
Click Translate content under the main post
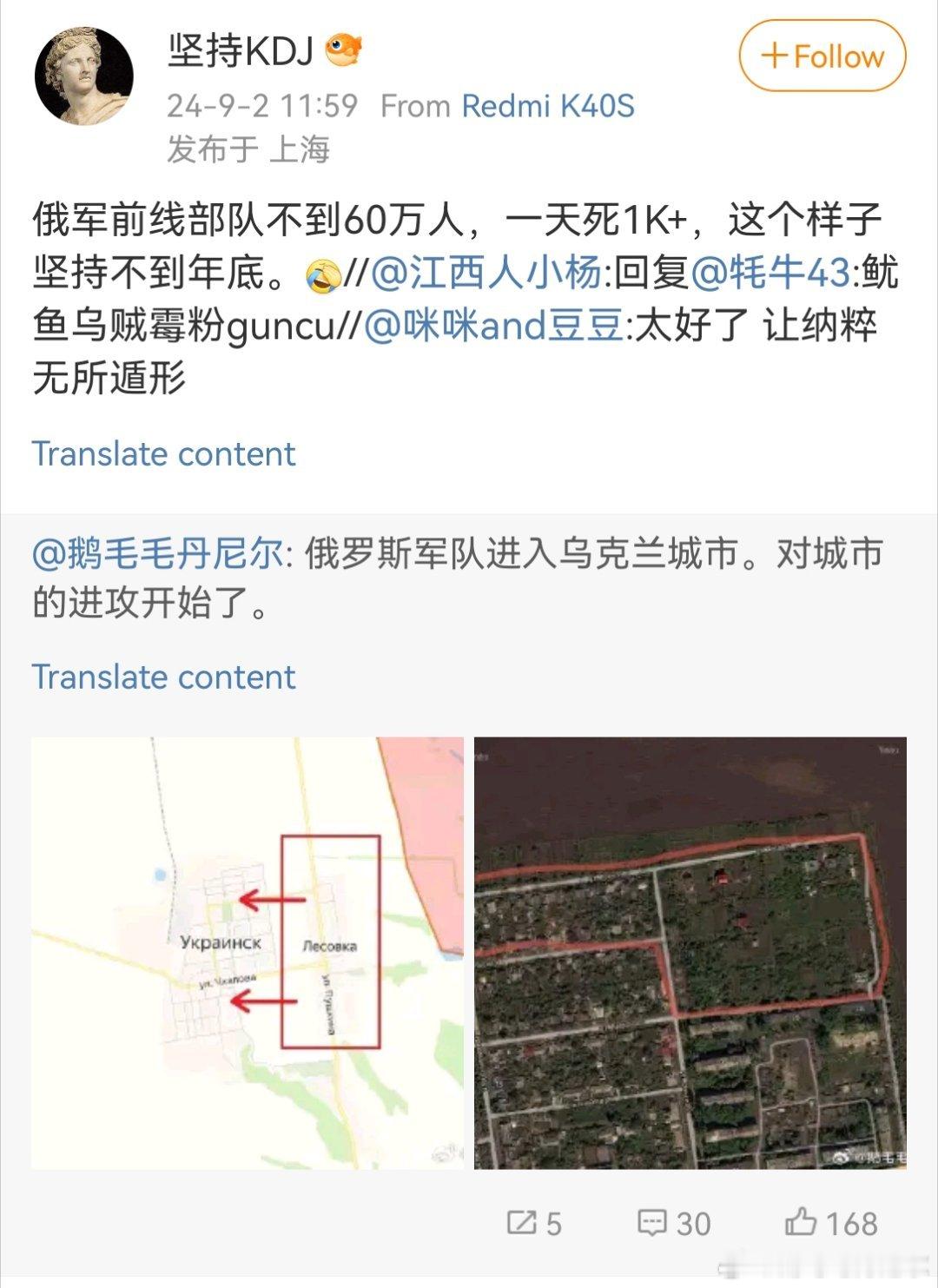163,453
